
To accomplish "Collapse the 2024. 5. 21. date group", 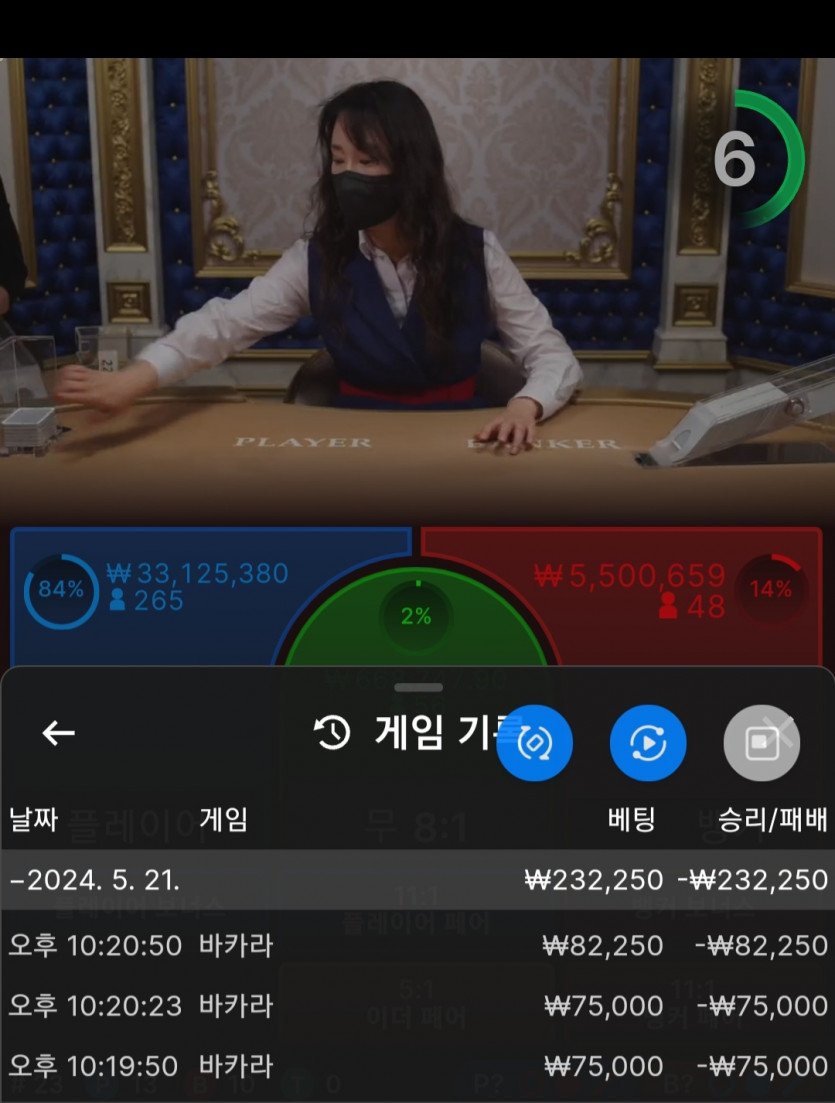I will (x=95, y=880).
